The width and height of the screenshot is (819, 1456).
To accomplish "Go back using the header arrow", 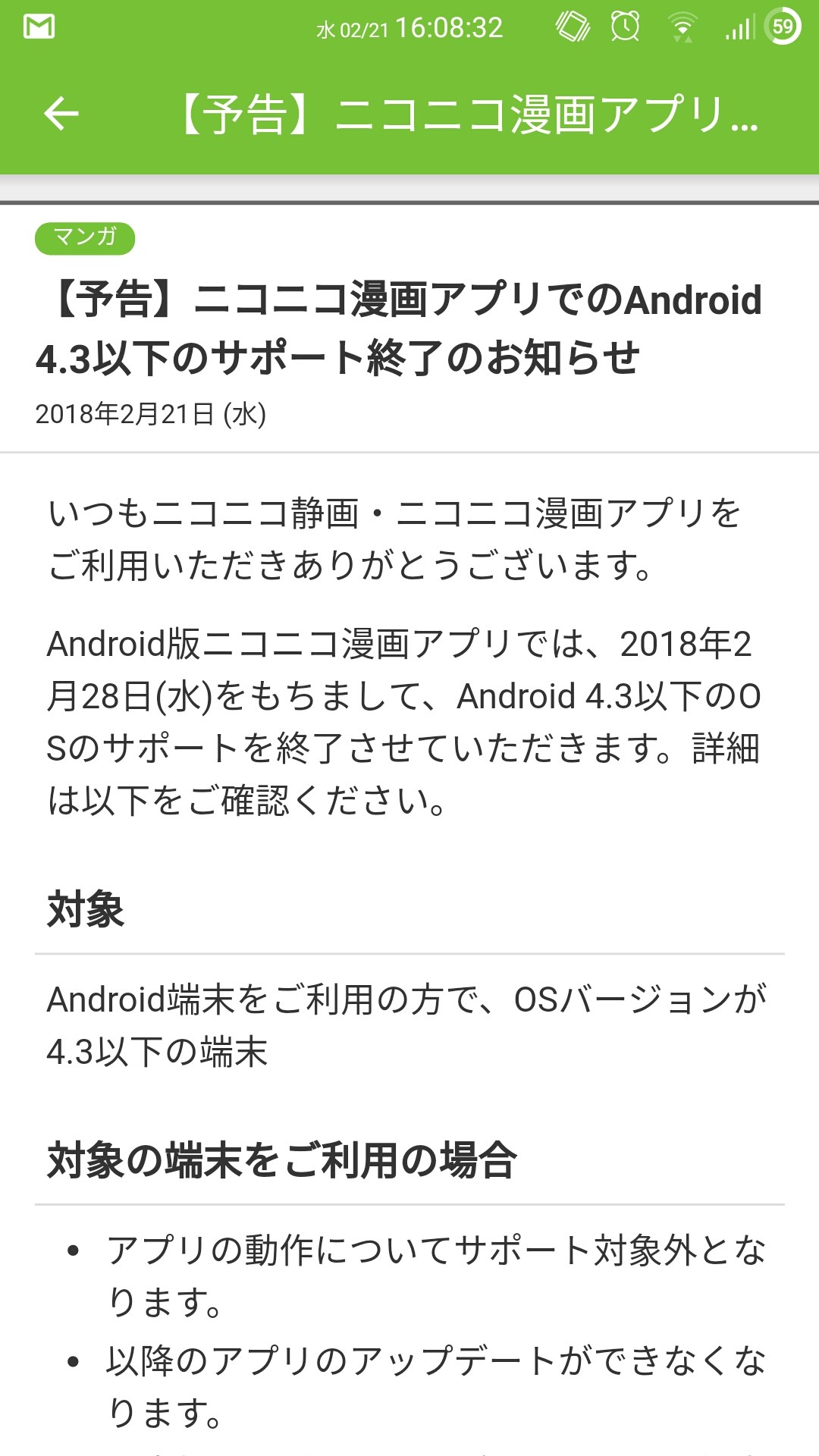I will coord(61,114).
